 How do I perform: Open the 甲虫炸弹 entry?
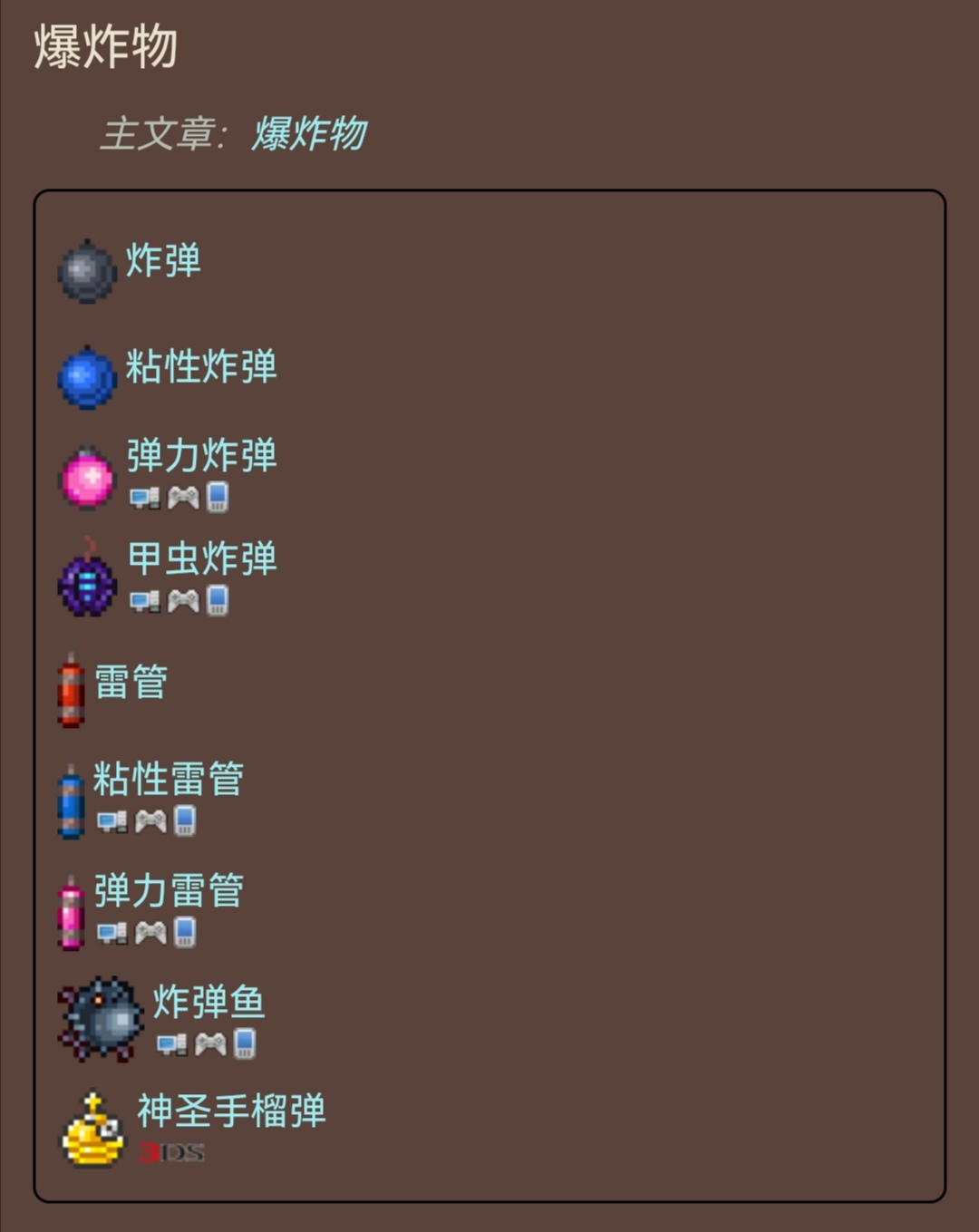[201, 558]
